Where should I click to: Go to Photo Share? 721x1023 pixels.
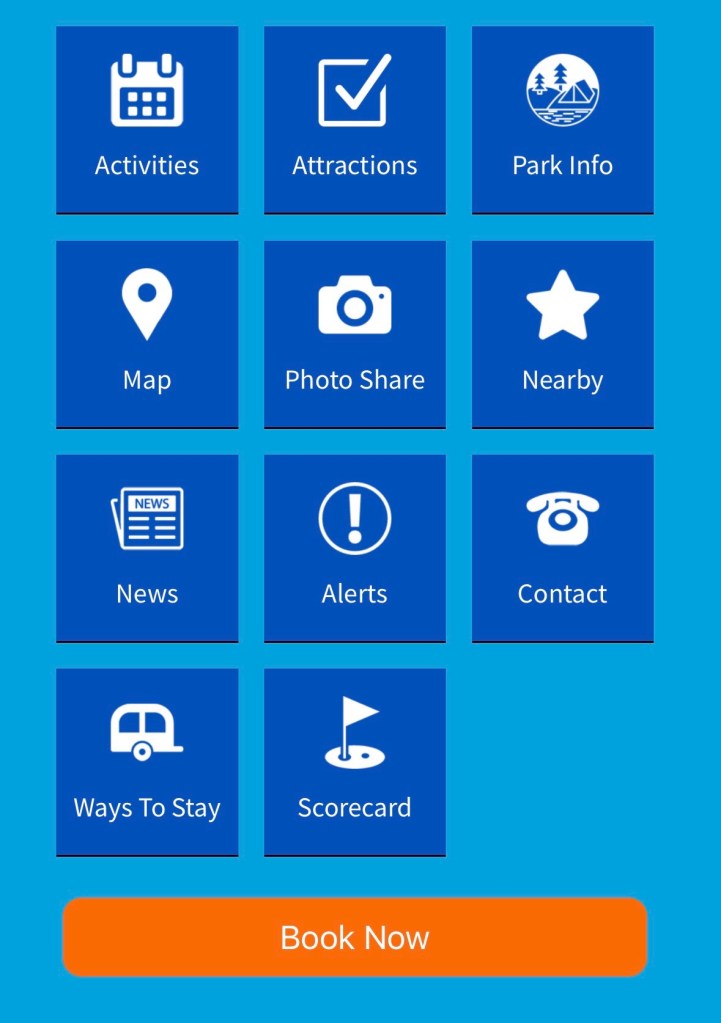point(355,335)
